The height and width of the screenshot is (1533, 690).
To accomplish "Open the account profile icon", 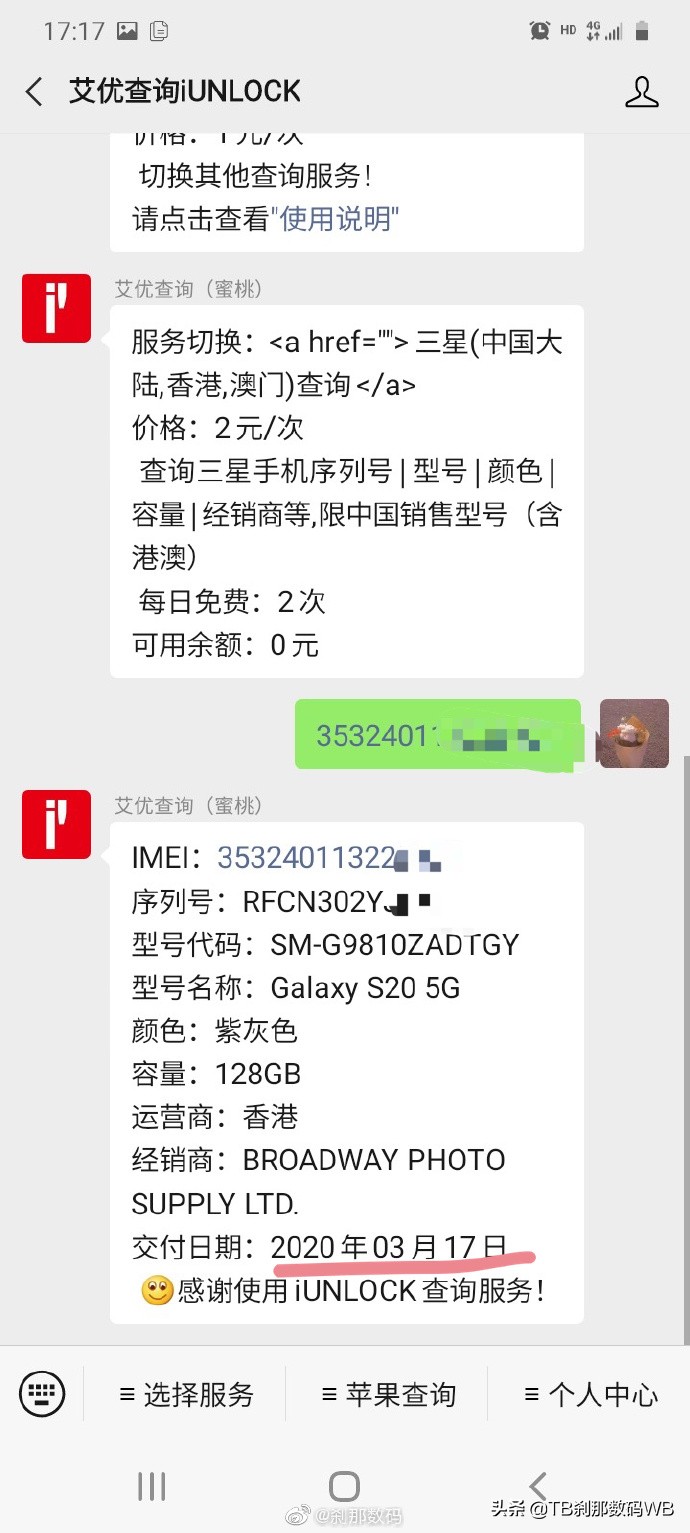I will tap(642, 92).
